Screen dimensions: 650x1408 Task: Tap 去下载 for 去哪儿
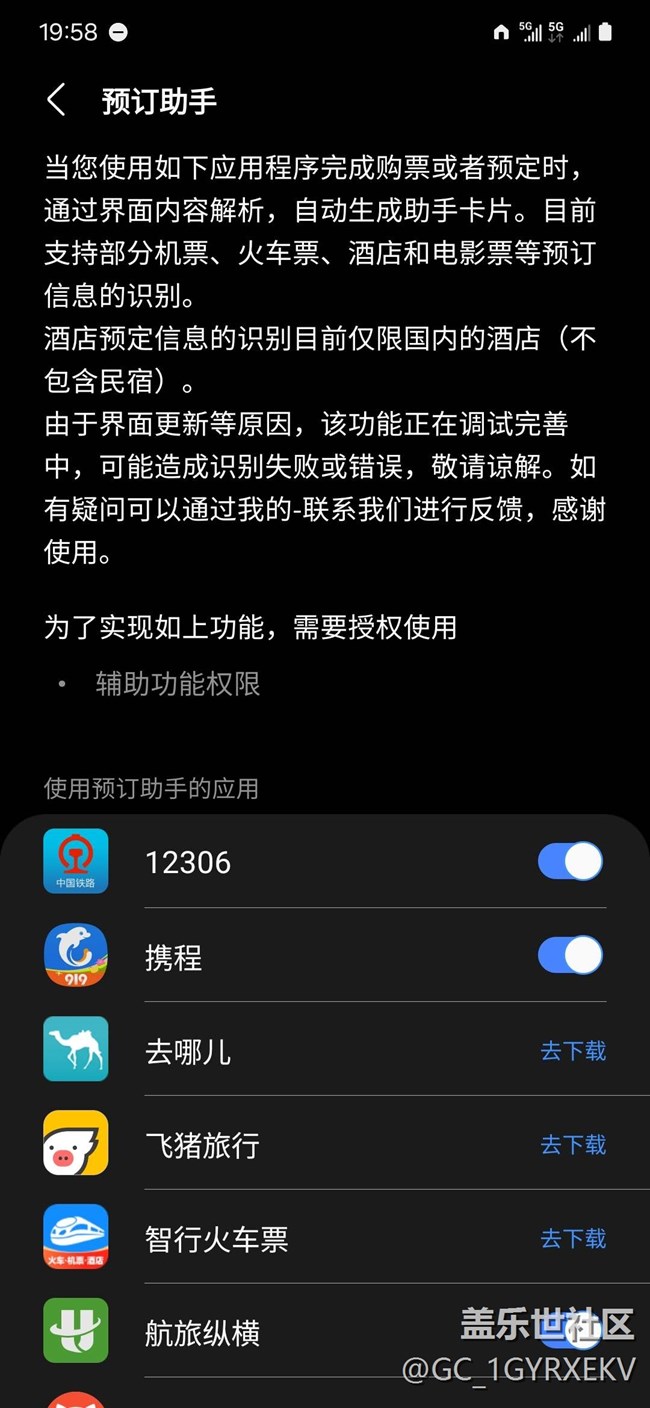click(573, 1051)
